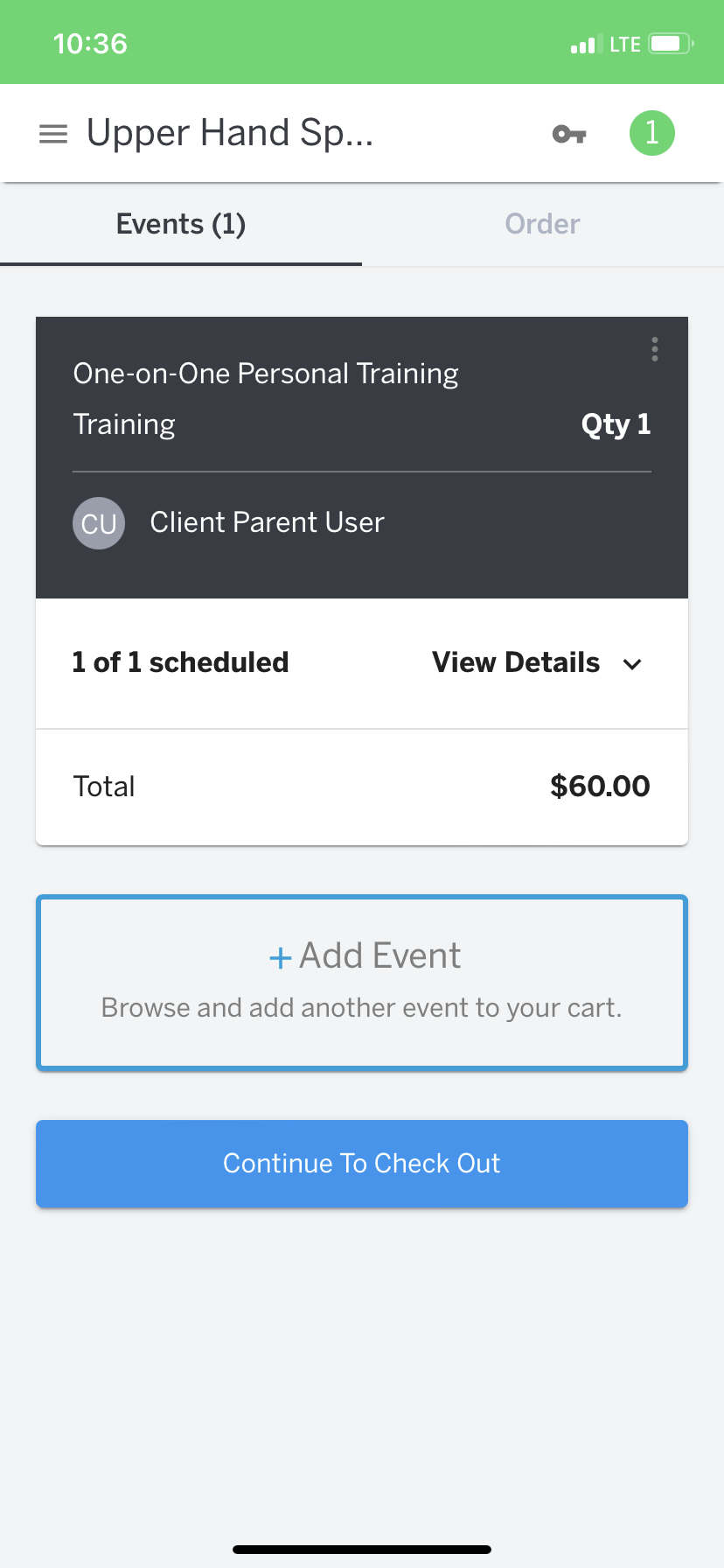Click the View Details link
Viewport: 724px width, 1568px height.
(x=515, y=662)
